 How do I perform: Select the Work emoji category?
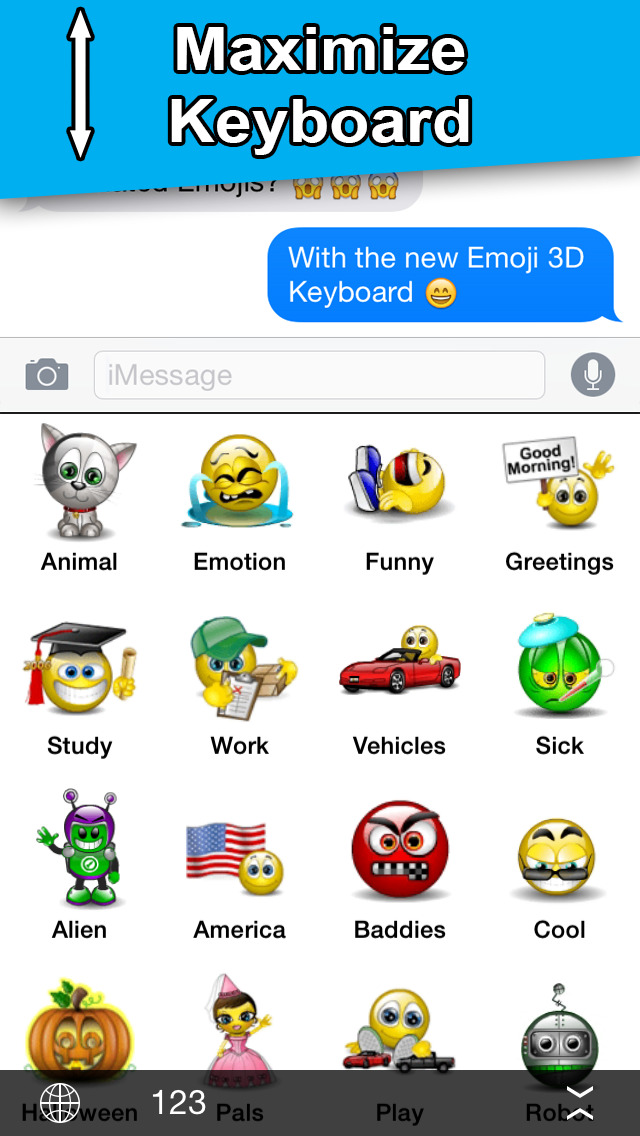click(240, 685)
